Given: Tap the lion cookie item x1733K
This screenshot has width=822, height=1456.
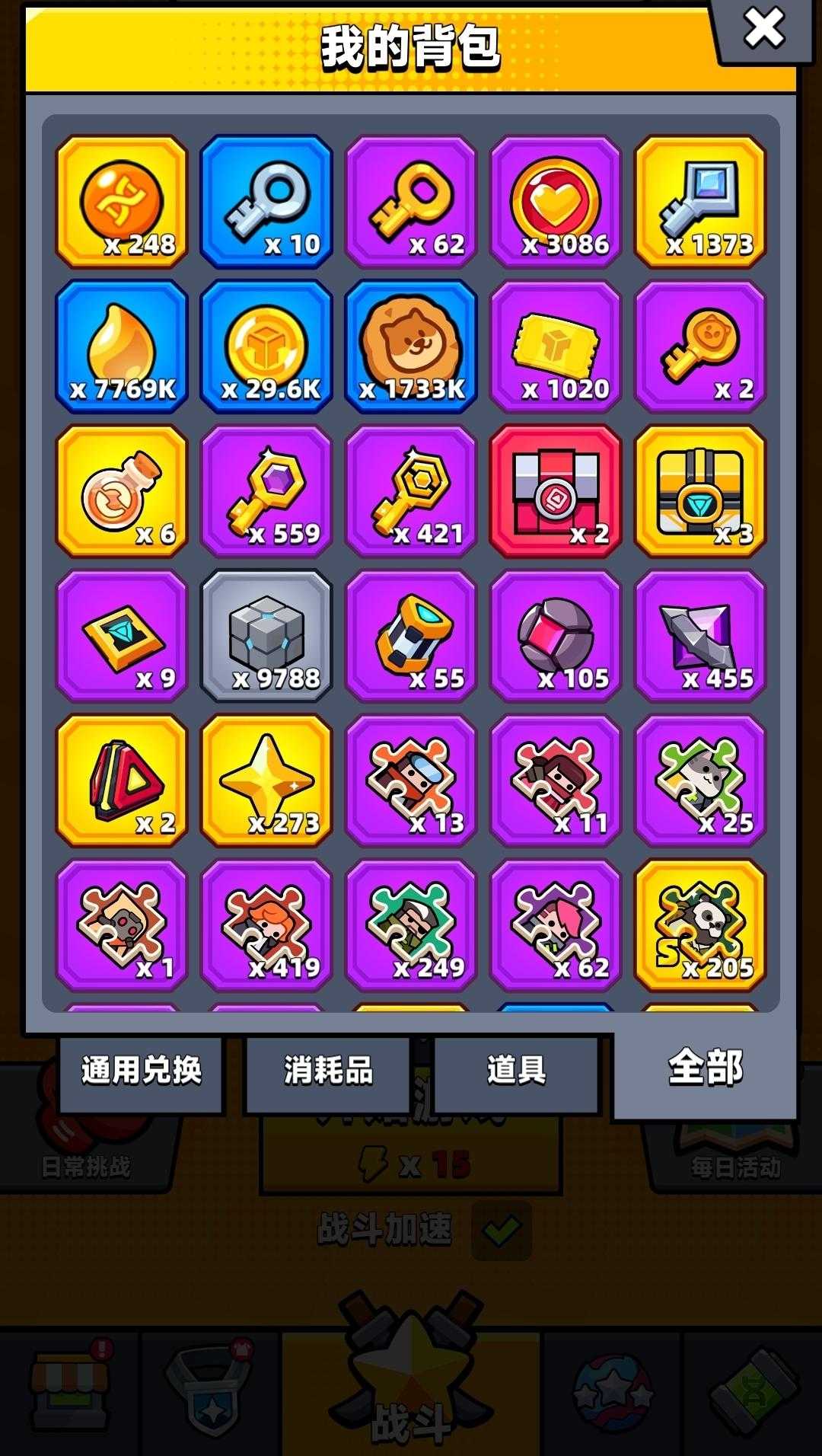Looking at the screenshot, I should 411,346.
